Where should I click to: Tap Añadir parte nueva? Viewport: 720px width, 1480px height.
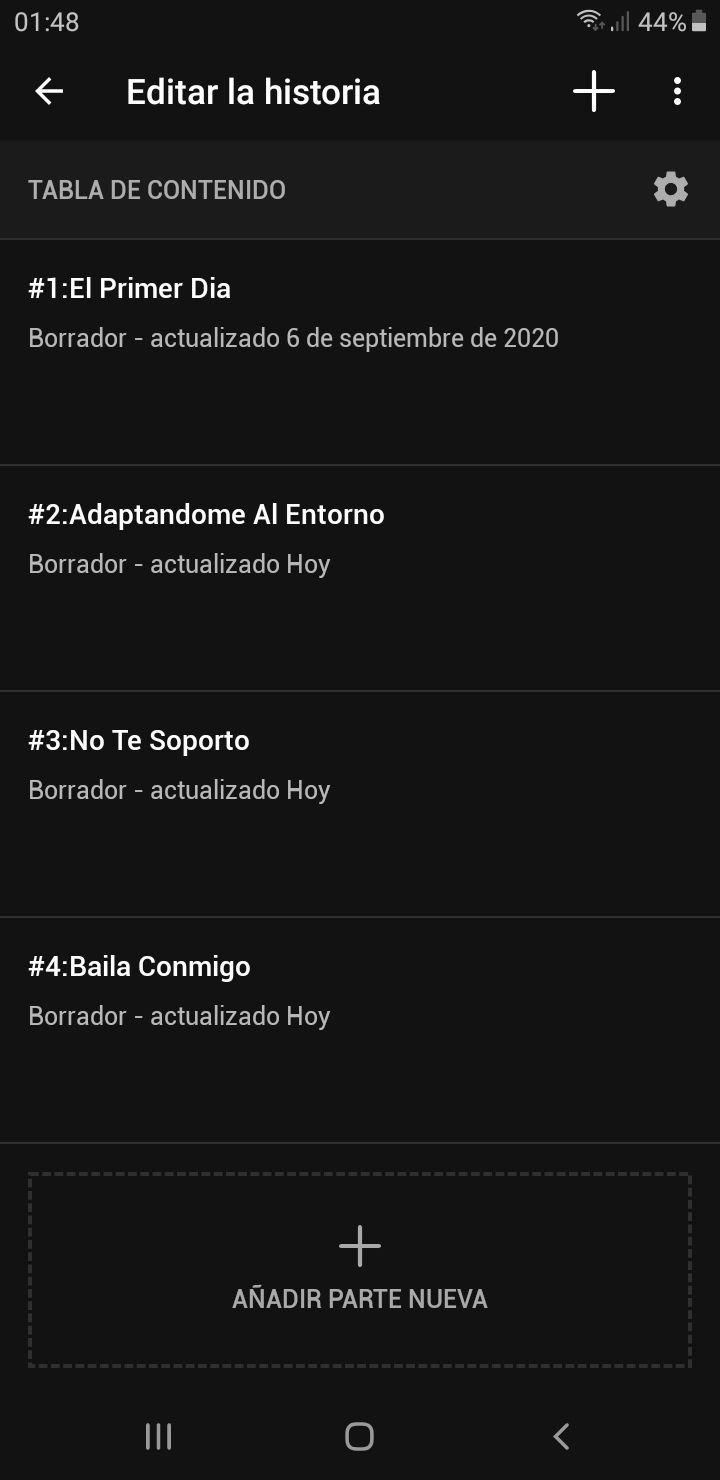(x=360, y=1270)
